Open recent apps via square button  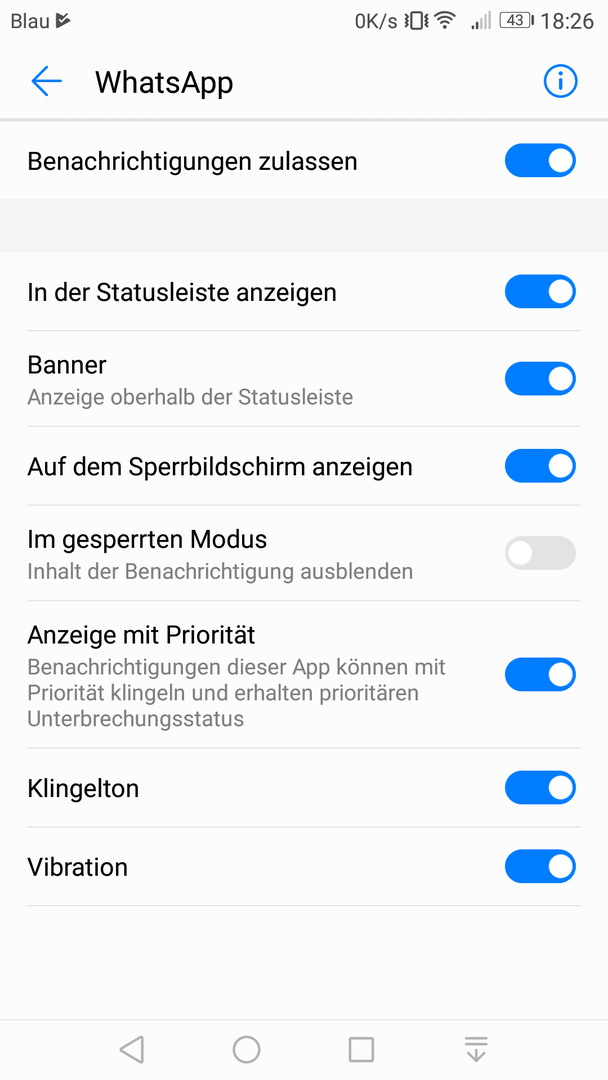click(x=361, y=1050)
